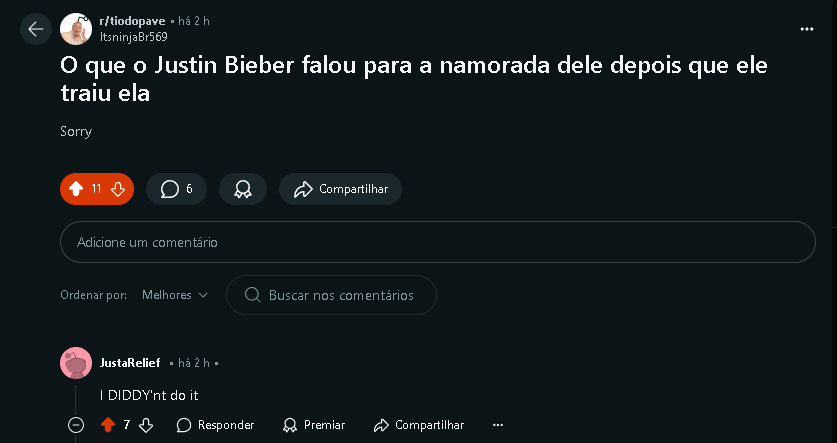View ItsninjaBr569's profile
The image size is (837, 443).
coord(133,37)
